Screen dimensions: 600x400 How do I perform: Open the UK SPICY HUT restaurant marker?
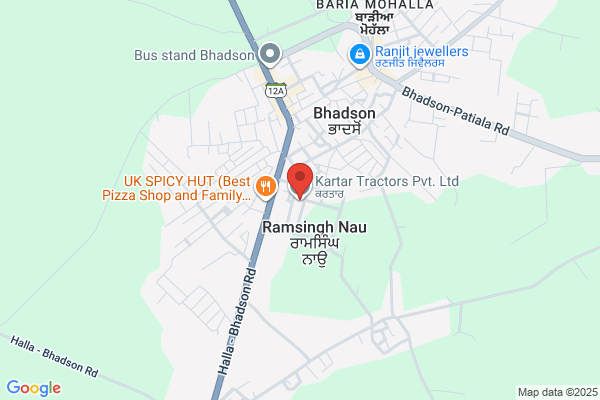point(266,188)
